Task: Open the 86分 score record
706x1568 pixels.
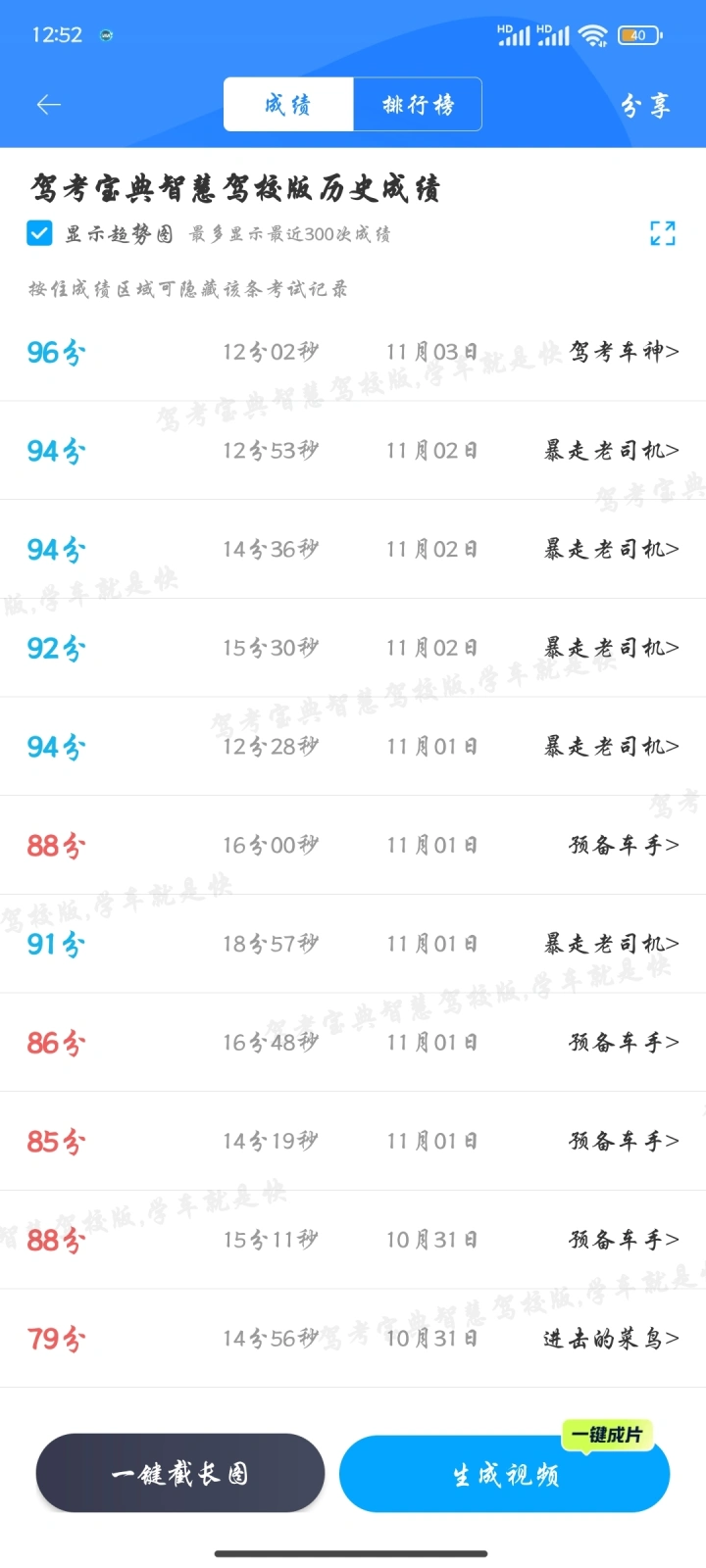Action: [353, 1042]
